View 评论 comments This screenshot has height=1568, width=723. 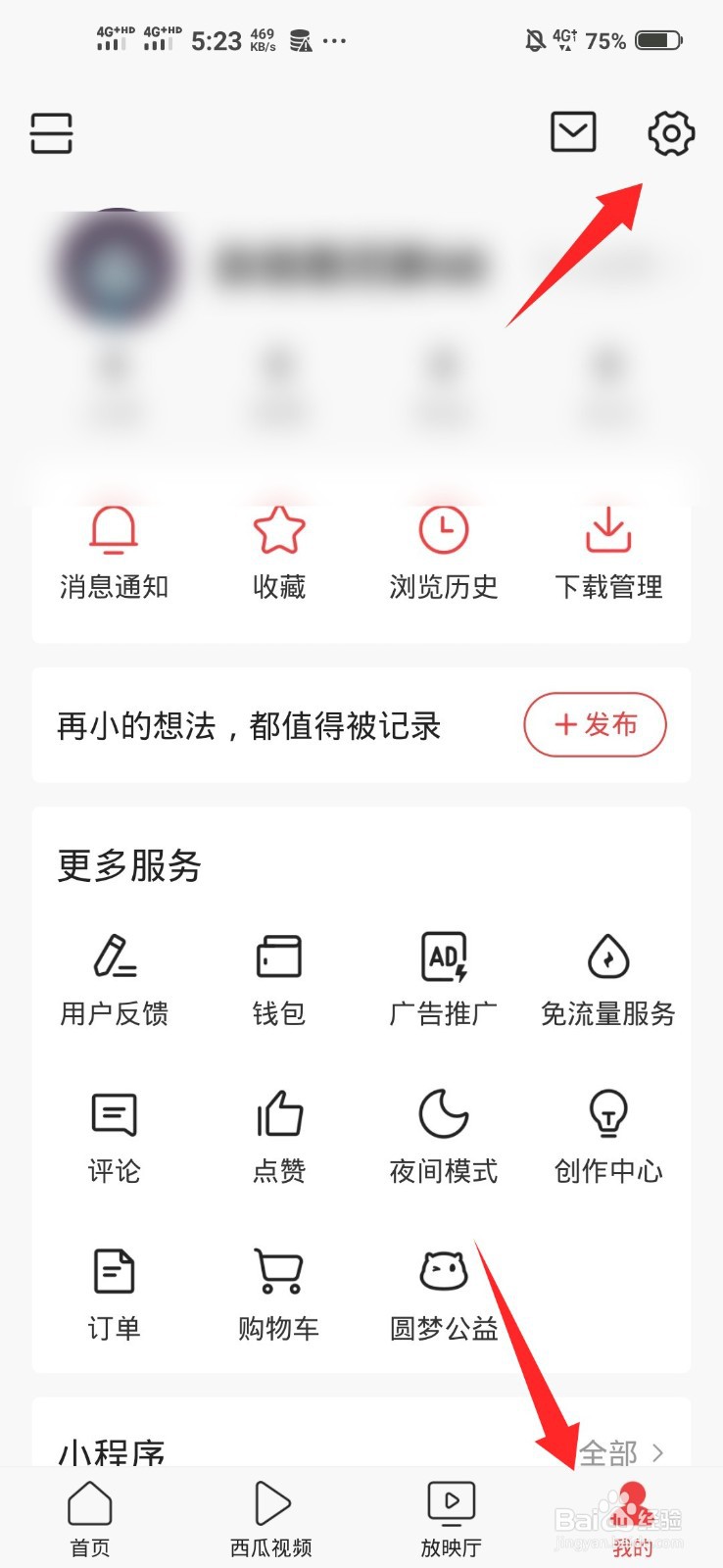pos(113,1132)
